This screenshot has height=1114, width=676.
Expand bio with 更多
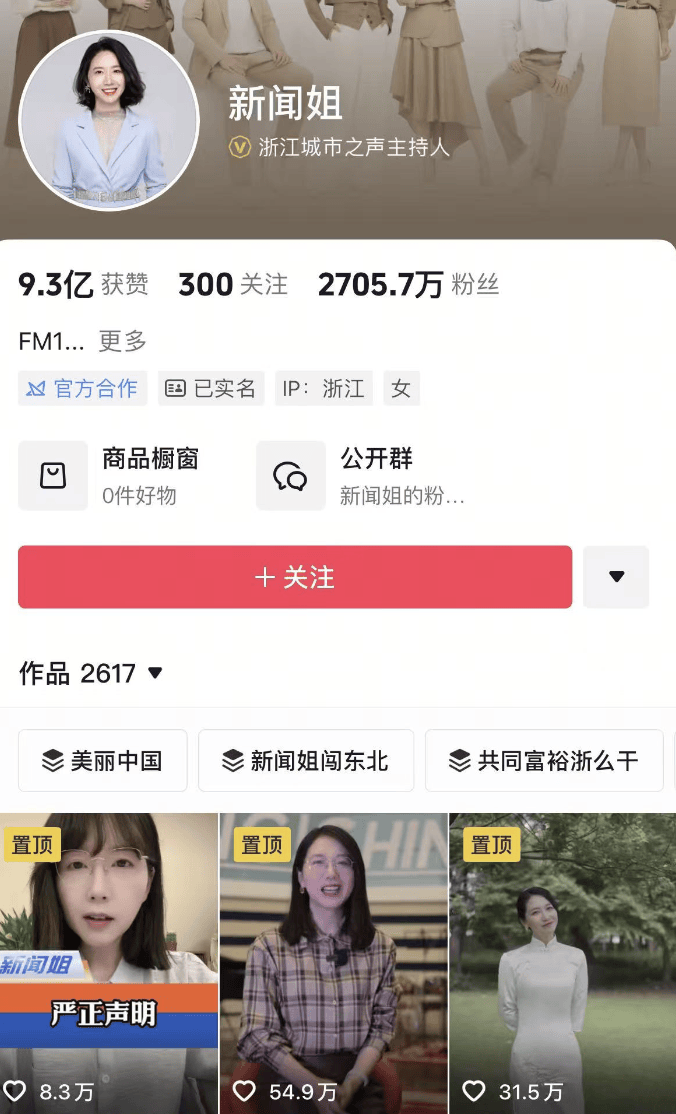[x=122, y=341]
